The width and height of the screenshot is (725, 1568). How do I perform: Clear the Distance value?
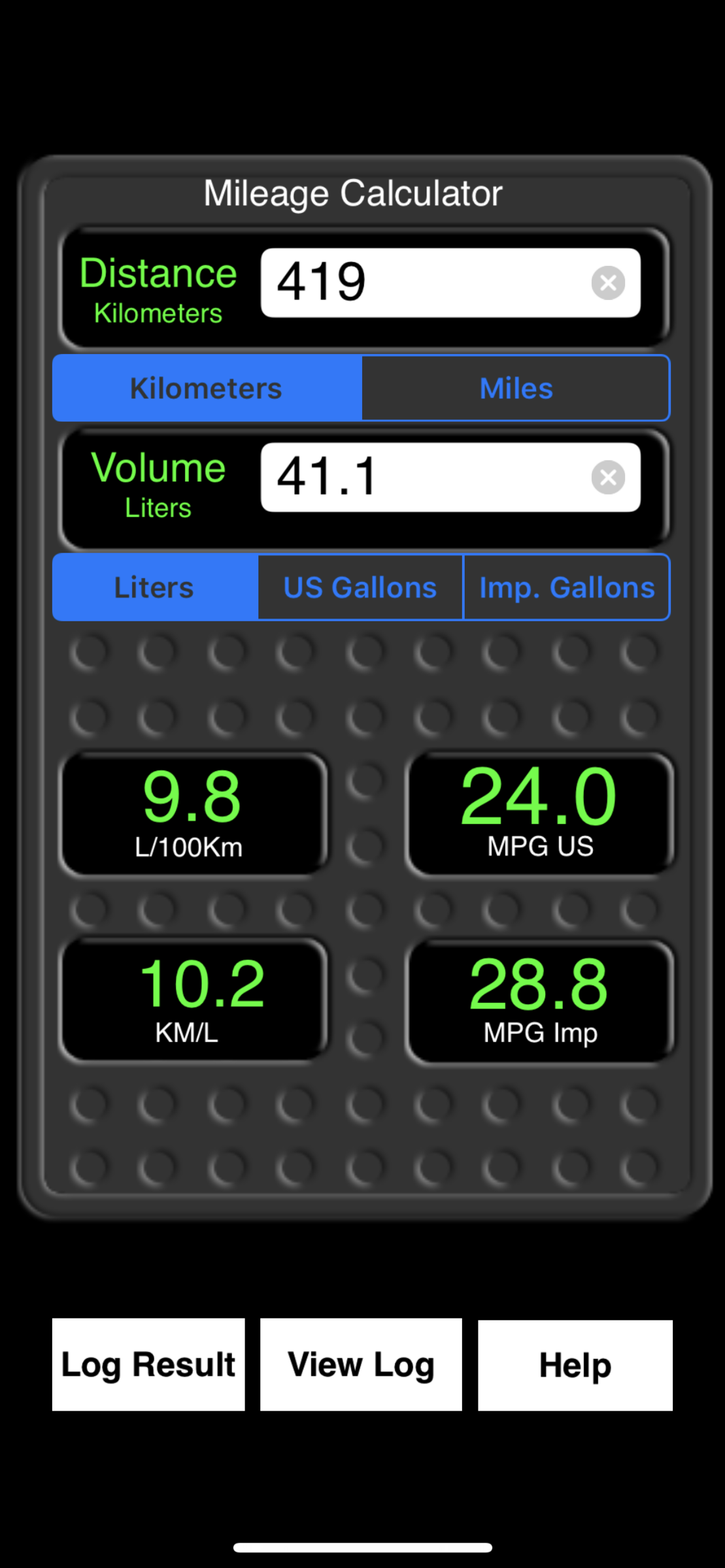[x=608, y=283]
